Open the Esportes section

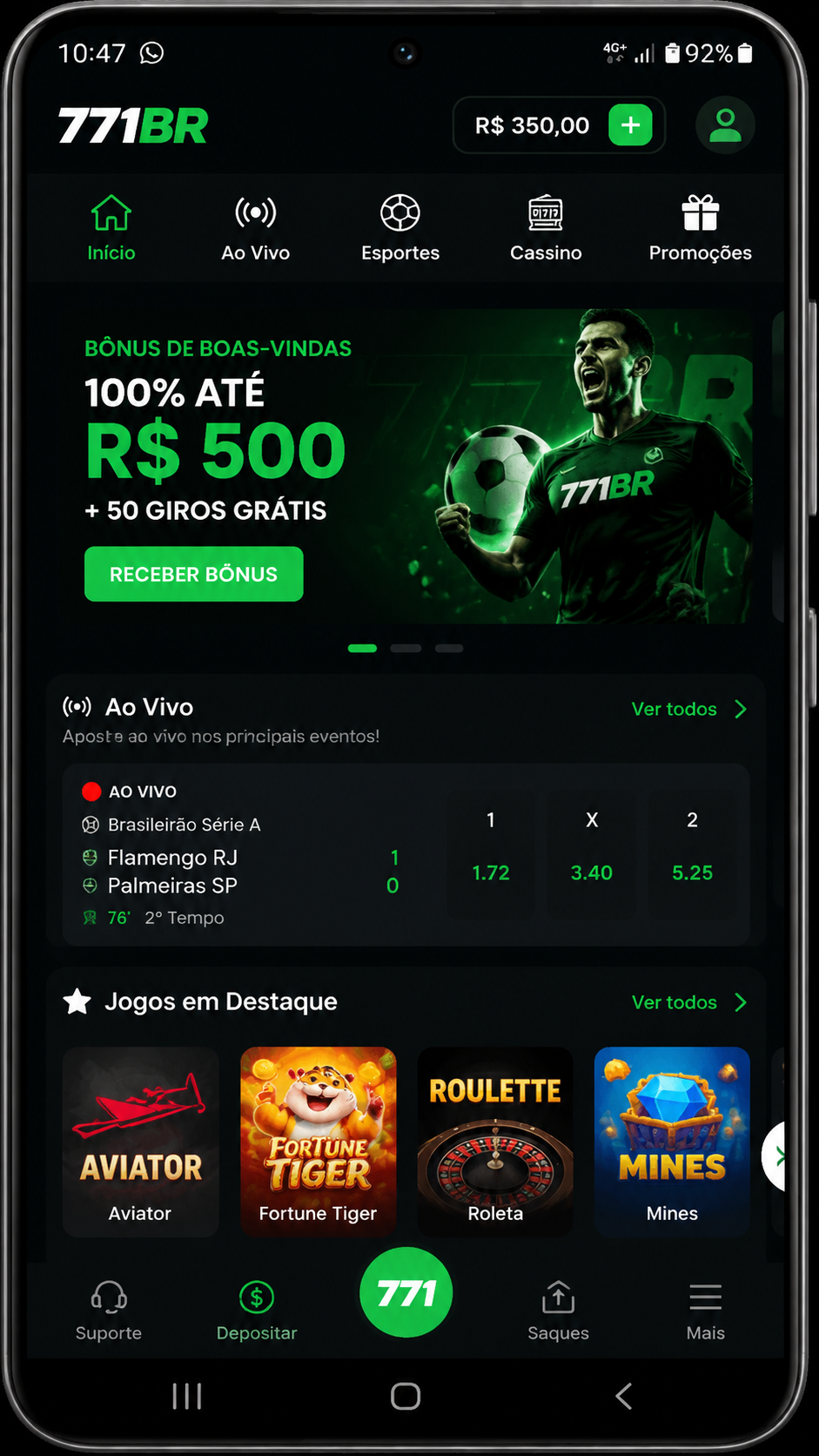pos(400,229)
